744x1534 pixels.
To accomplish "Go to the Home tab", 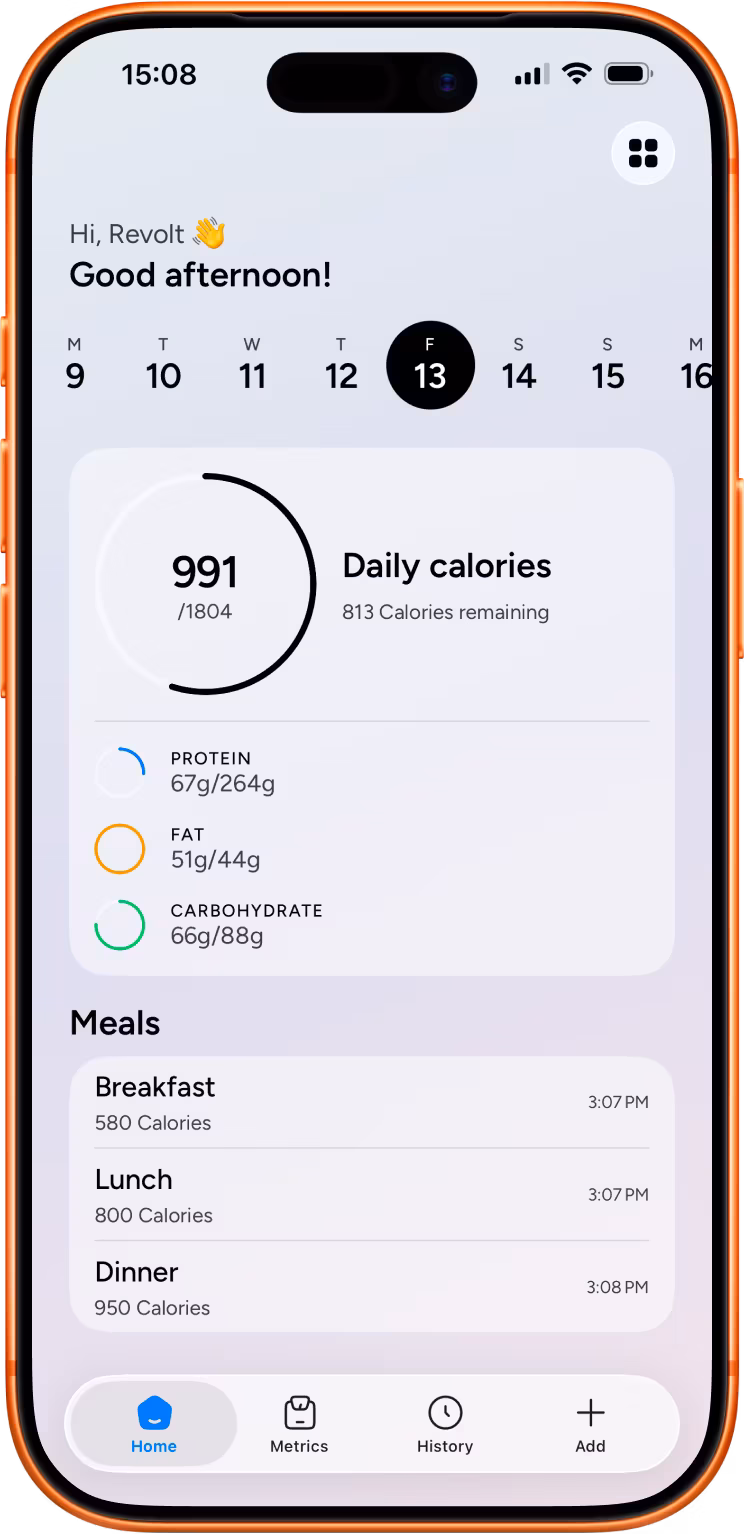I will click(154, 1425).
